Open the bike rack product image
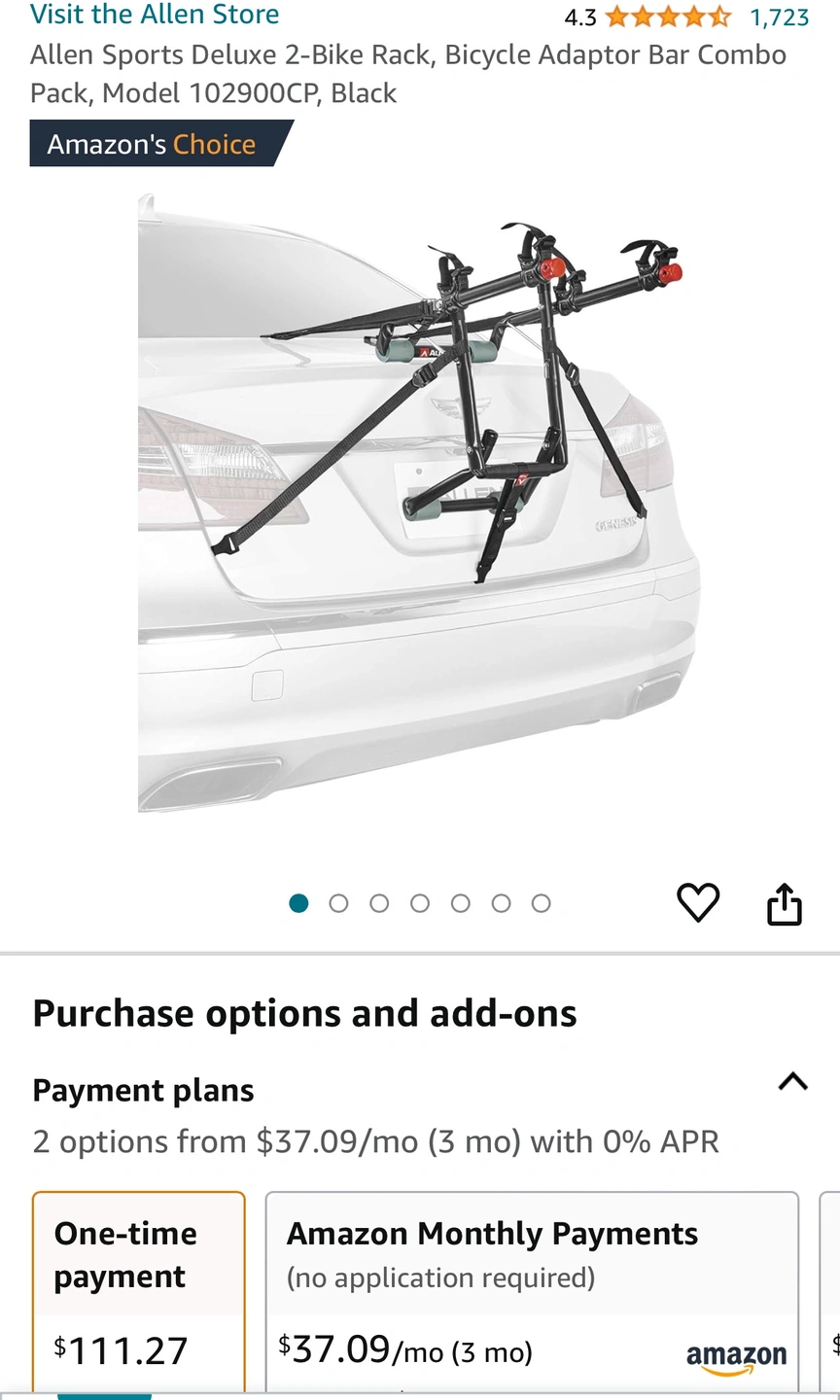The width and height of the screenshot is (840, 1400). pos(420,501)
